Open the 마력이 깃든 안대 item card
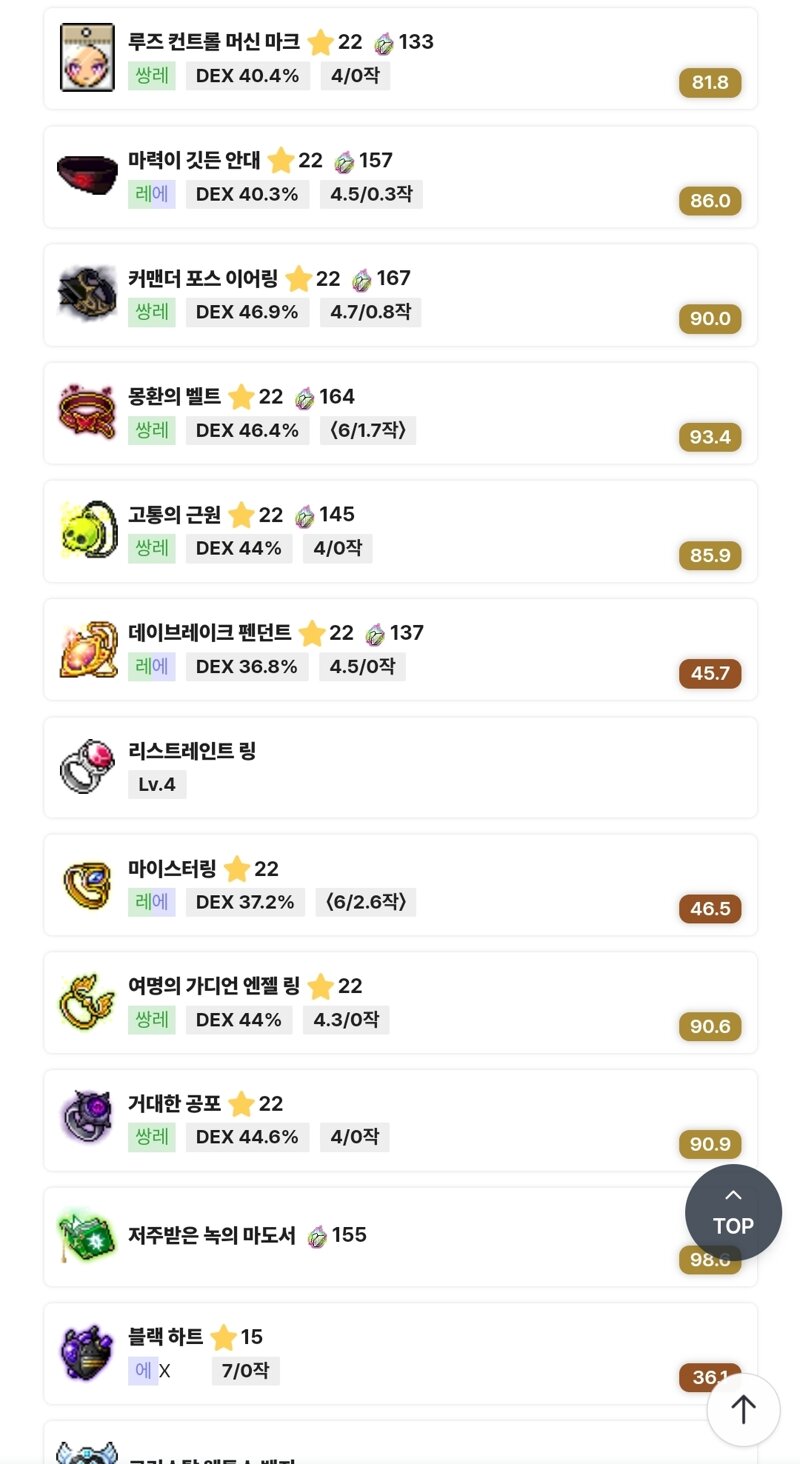800x1464 pixels. click(x=400, y=177)
